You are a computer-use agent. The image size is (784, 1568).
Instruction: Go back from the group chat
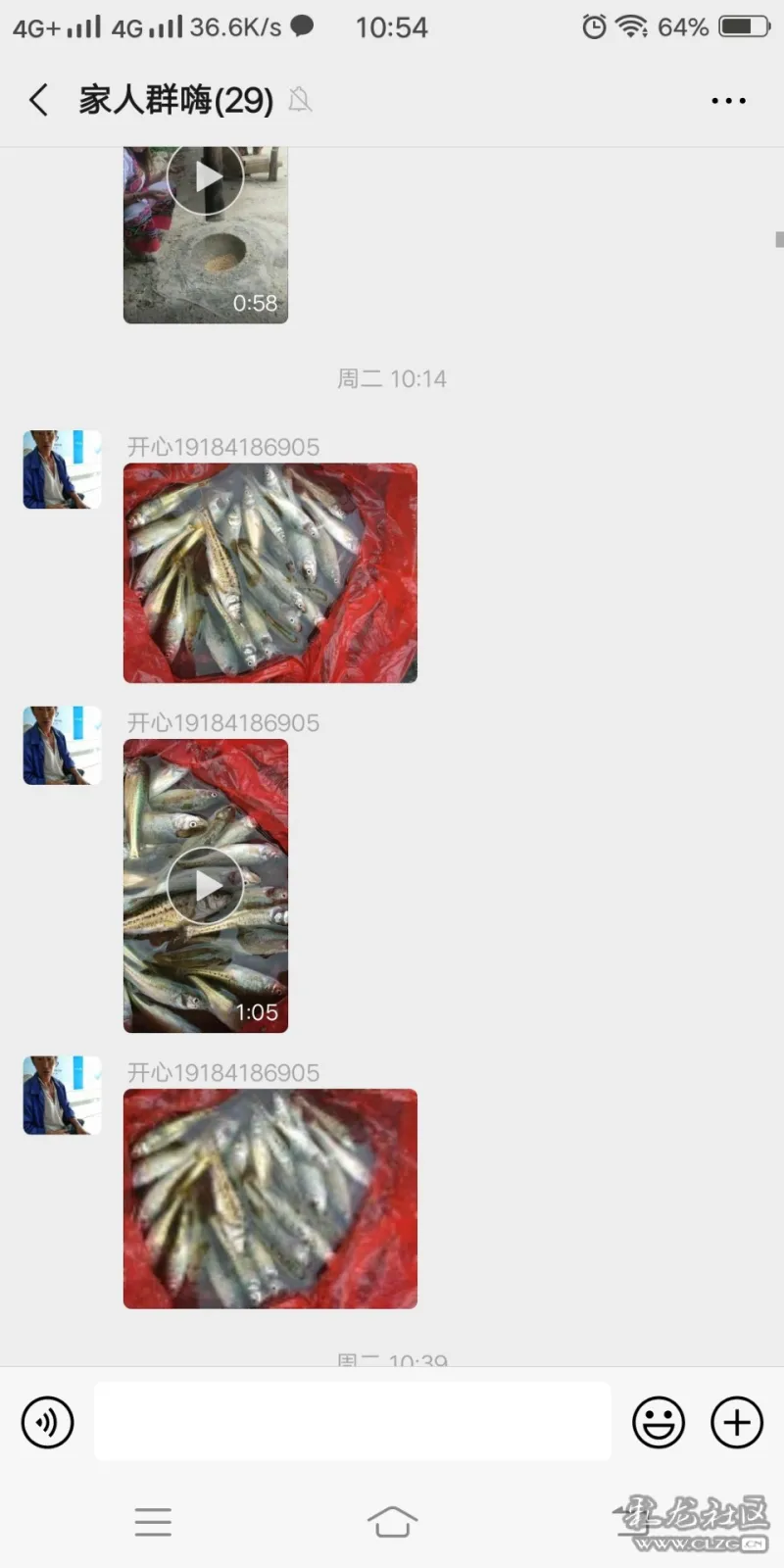(x=39, y=100)
